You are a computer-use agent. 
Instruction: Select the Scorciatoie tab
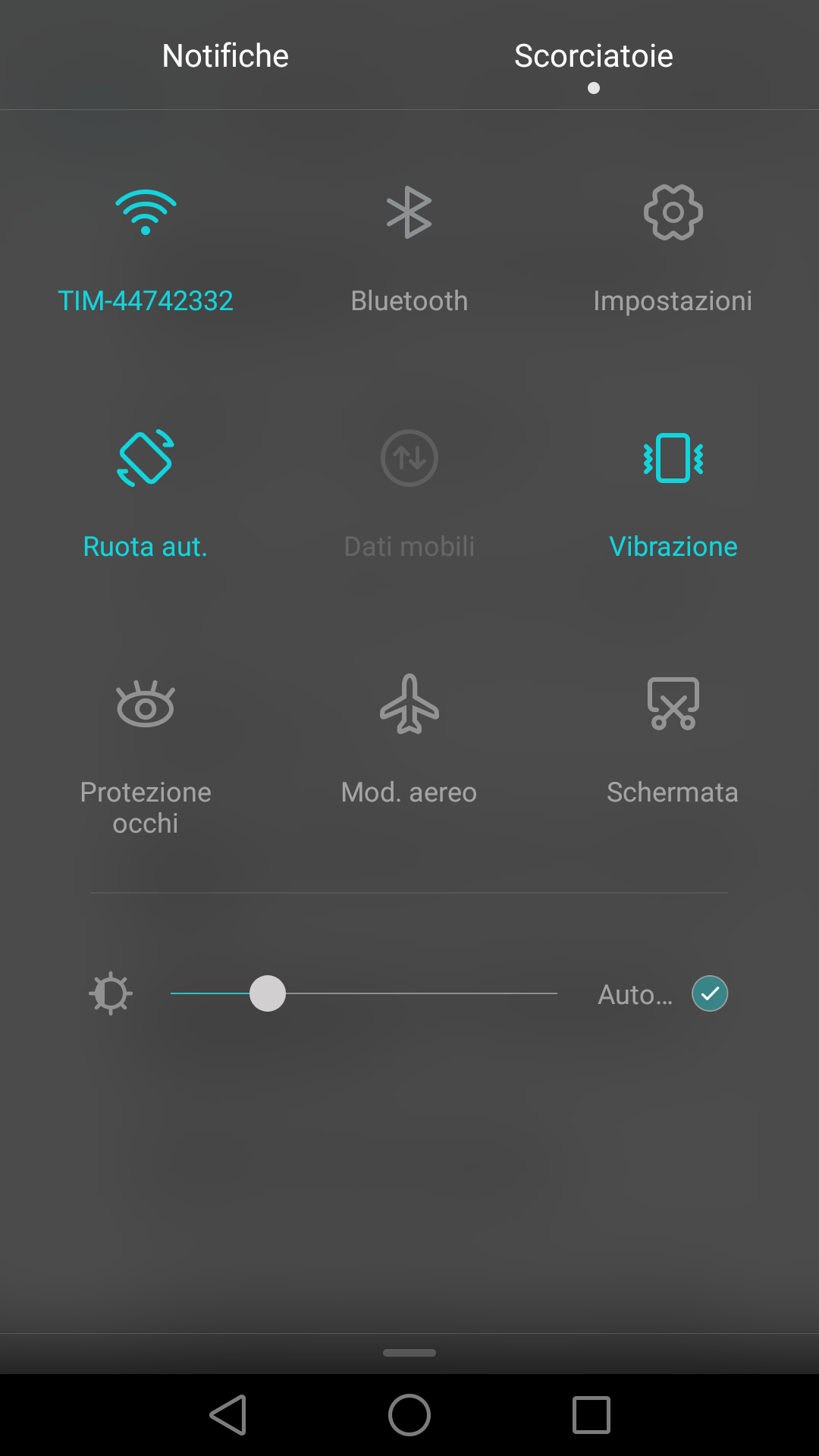tap(594, 56)
